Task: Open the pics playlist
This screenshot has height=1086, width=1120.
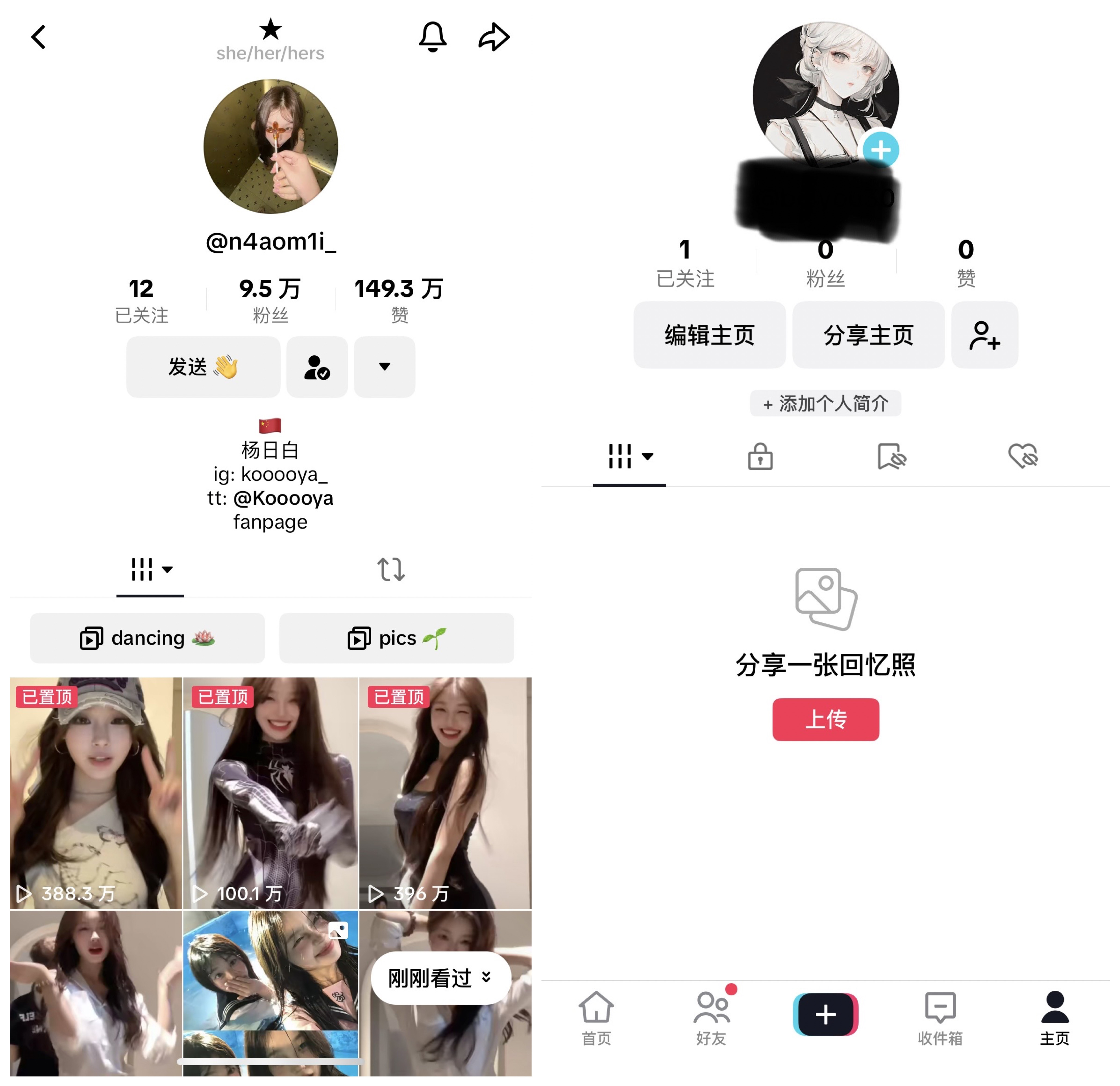Action: 396,638
